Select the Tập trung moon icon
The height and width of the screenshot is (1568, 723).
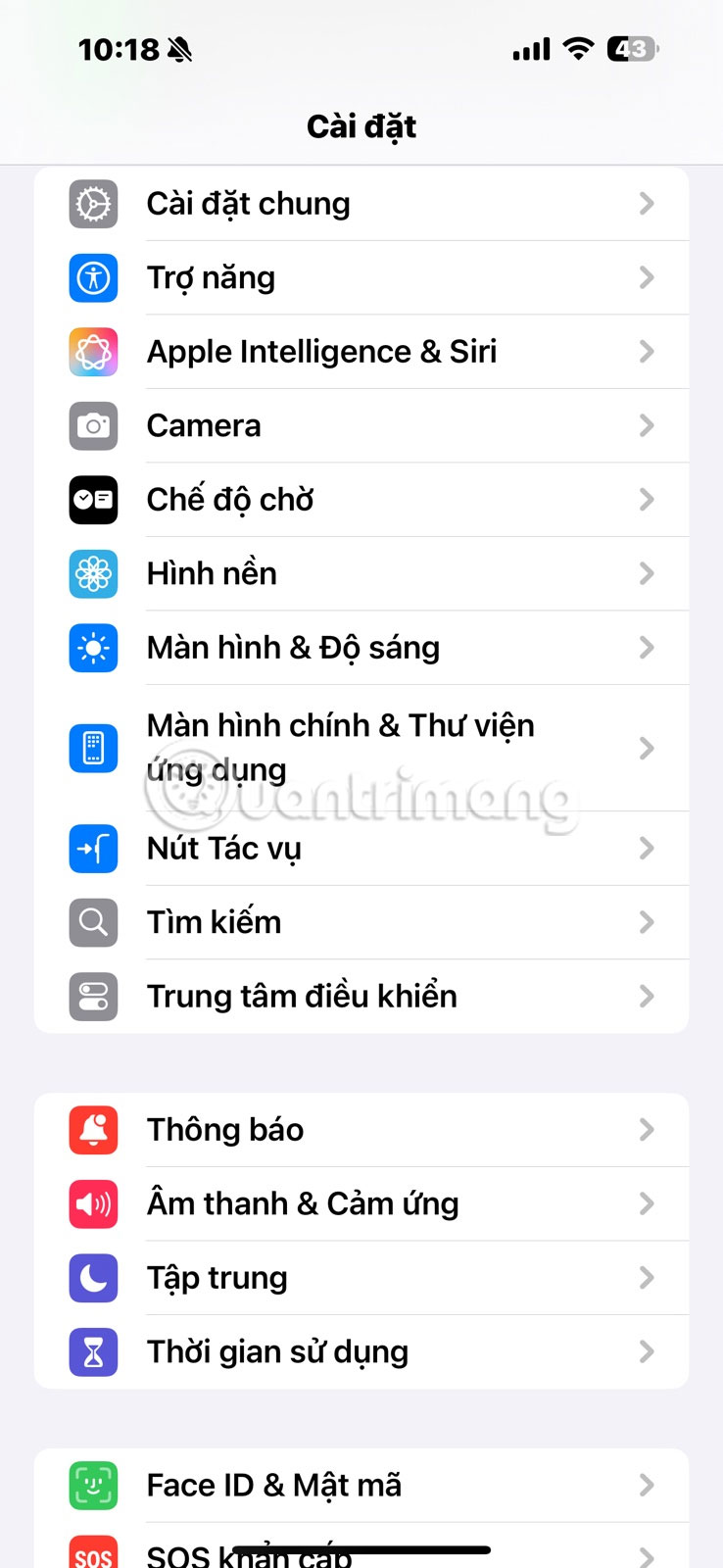point(92,1278)
